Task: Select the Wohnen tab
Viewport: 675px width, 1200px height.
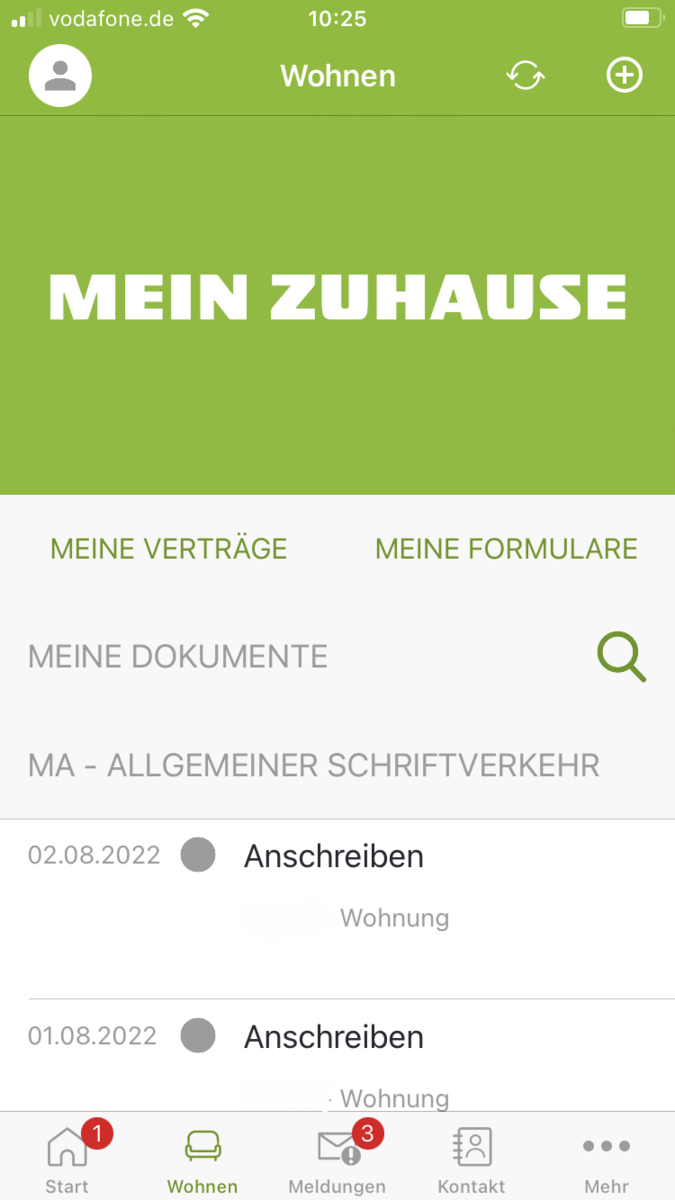Action: point(203,1158)
